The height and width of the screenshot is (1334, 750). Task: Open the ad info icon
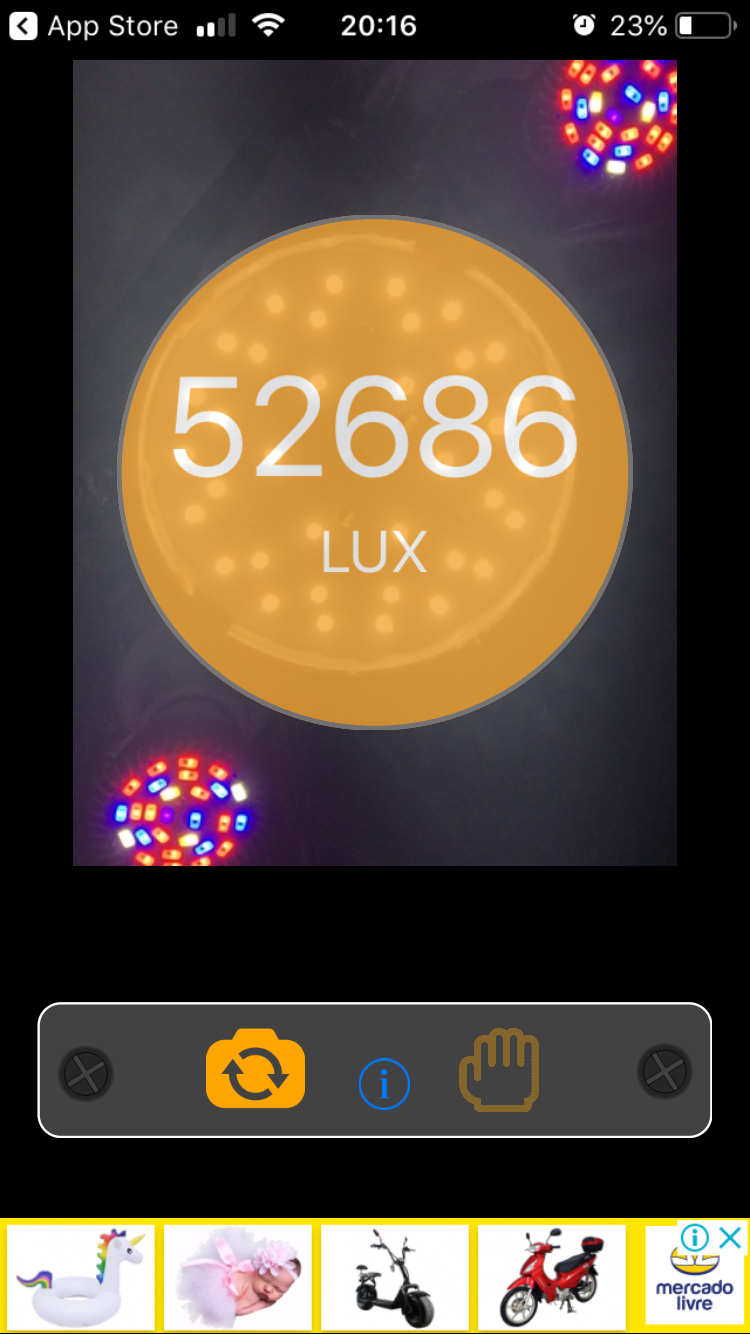pyautogui.click(x=694, y=1238)
